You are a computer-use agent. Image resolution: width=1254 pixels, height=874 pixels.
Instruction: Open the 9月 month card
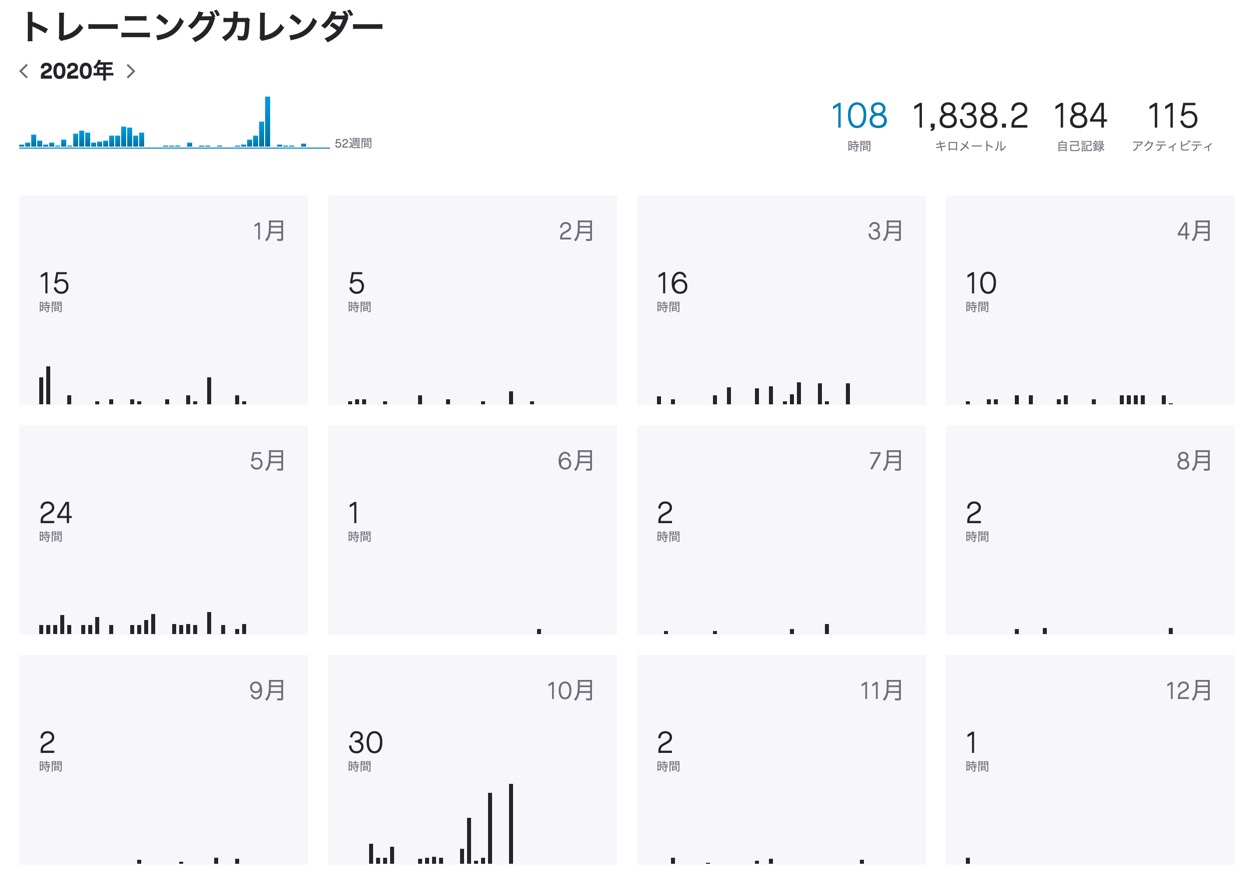[x=163, y=760]
